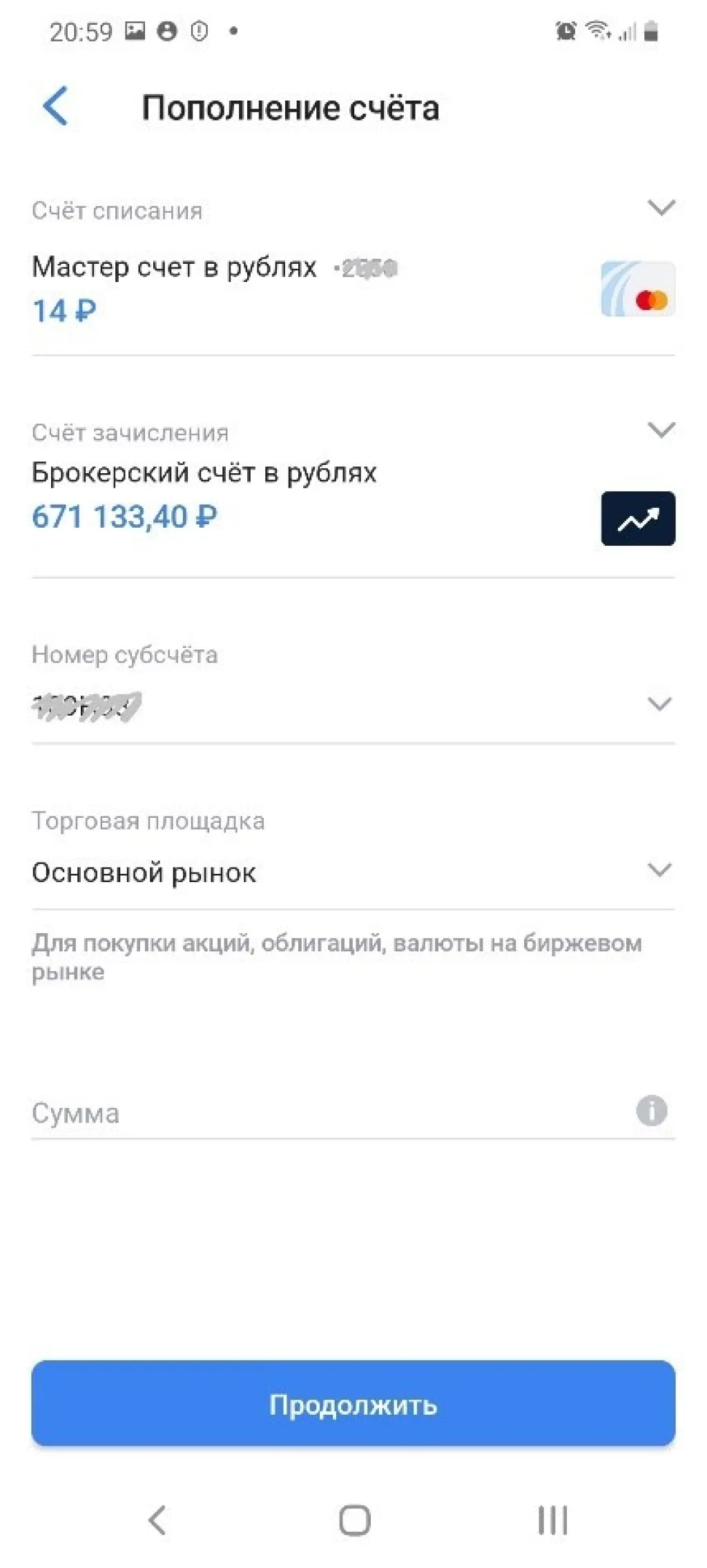Expand the Счёт зачисления account selector

[661, 430]
